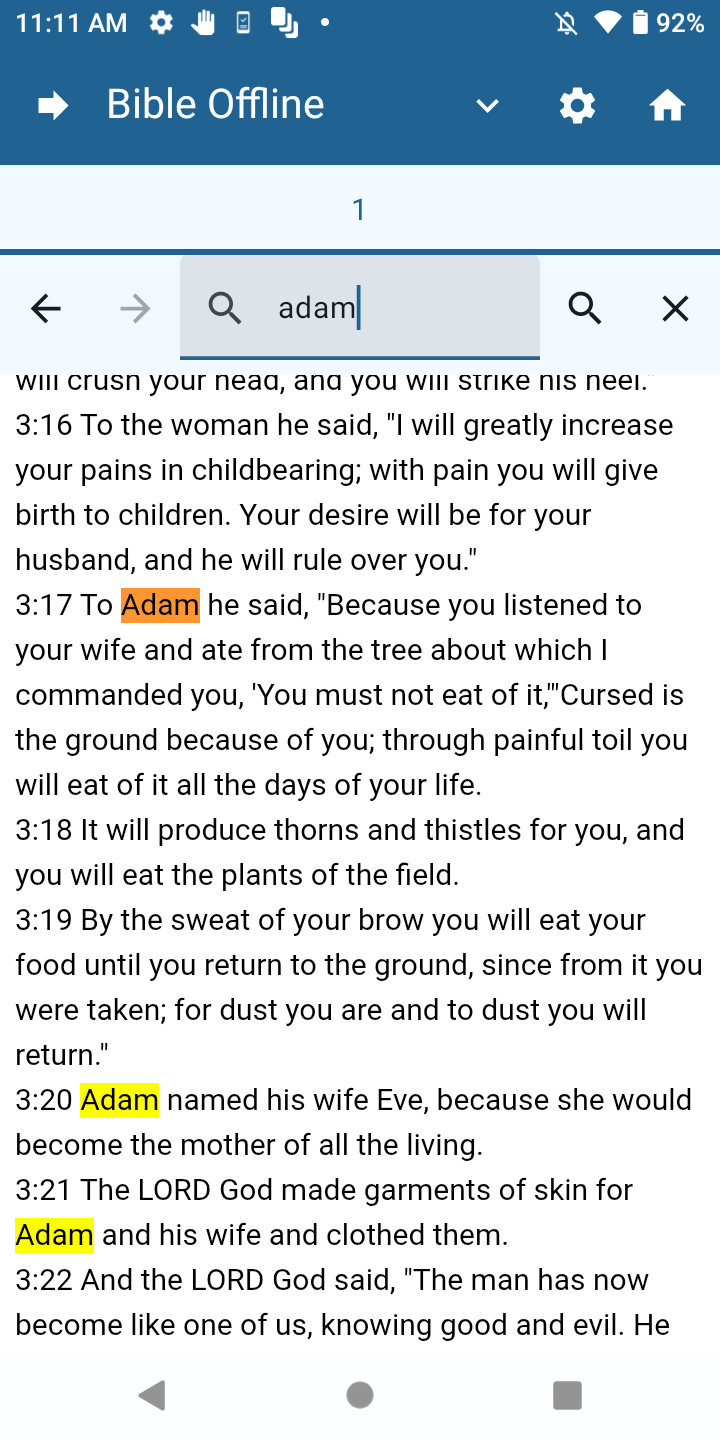Run search with the magnifier button
The height and width of the screenshot is (1440, 720).
[585, 309]
